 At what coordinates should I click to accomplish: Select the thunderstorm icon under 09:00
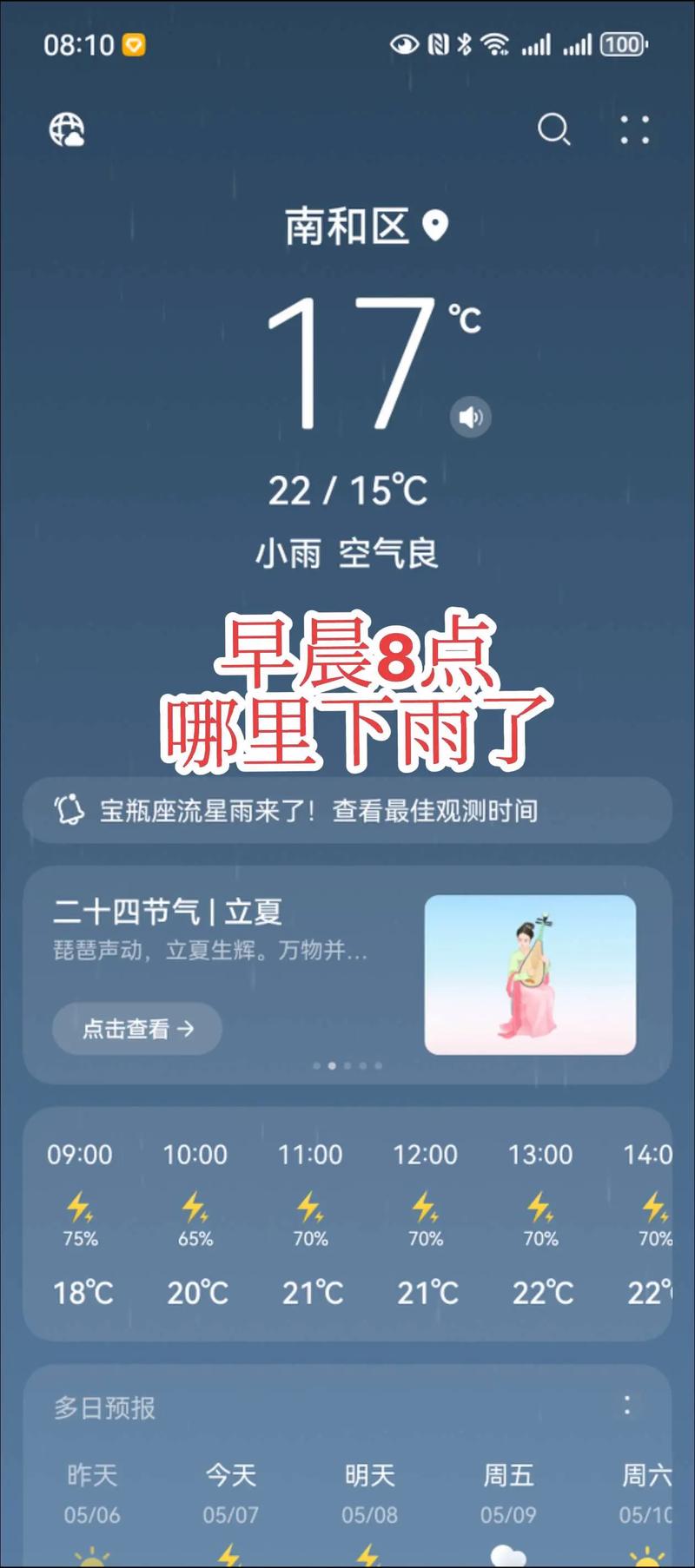(80, 1205)
